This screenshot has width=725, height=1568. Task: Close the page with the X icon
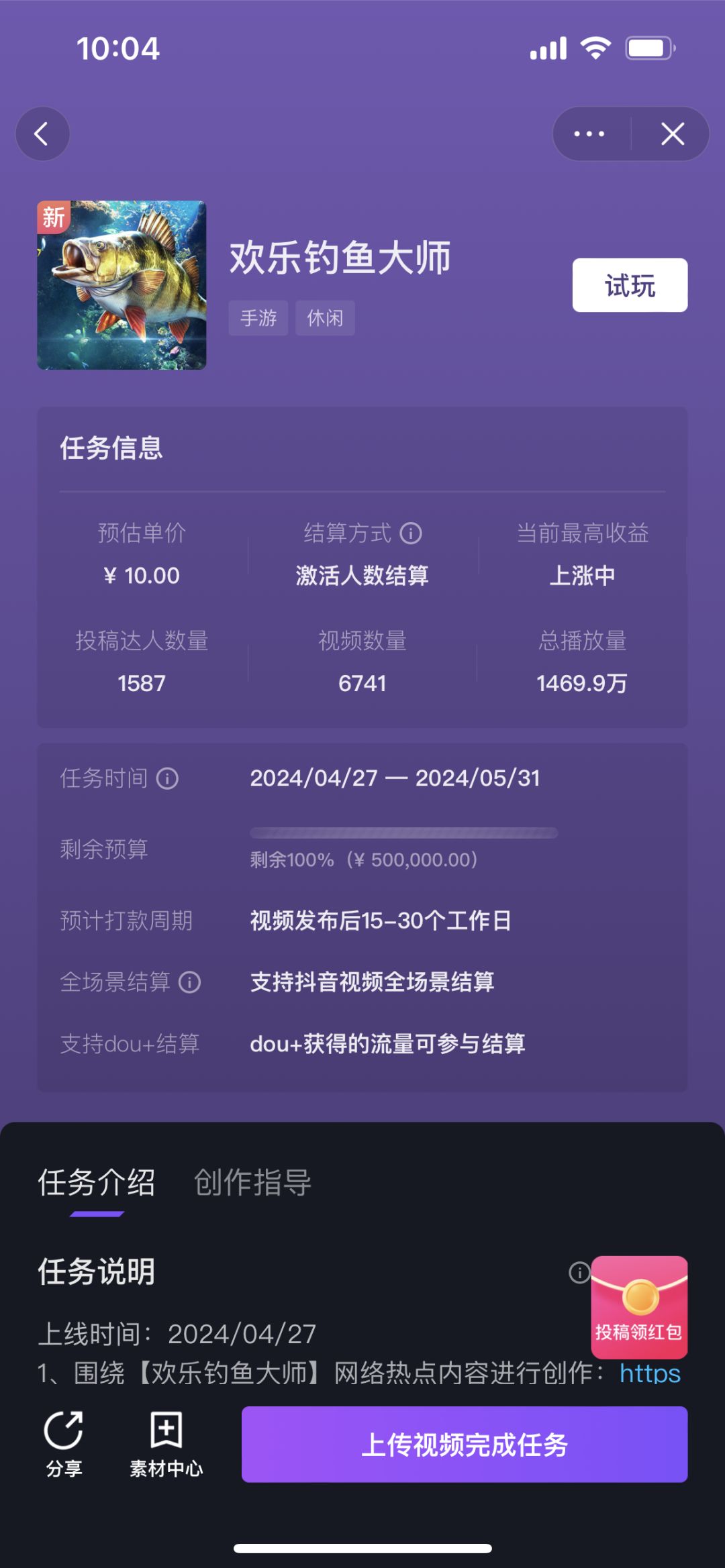point(671,133)
